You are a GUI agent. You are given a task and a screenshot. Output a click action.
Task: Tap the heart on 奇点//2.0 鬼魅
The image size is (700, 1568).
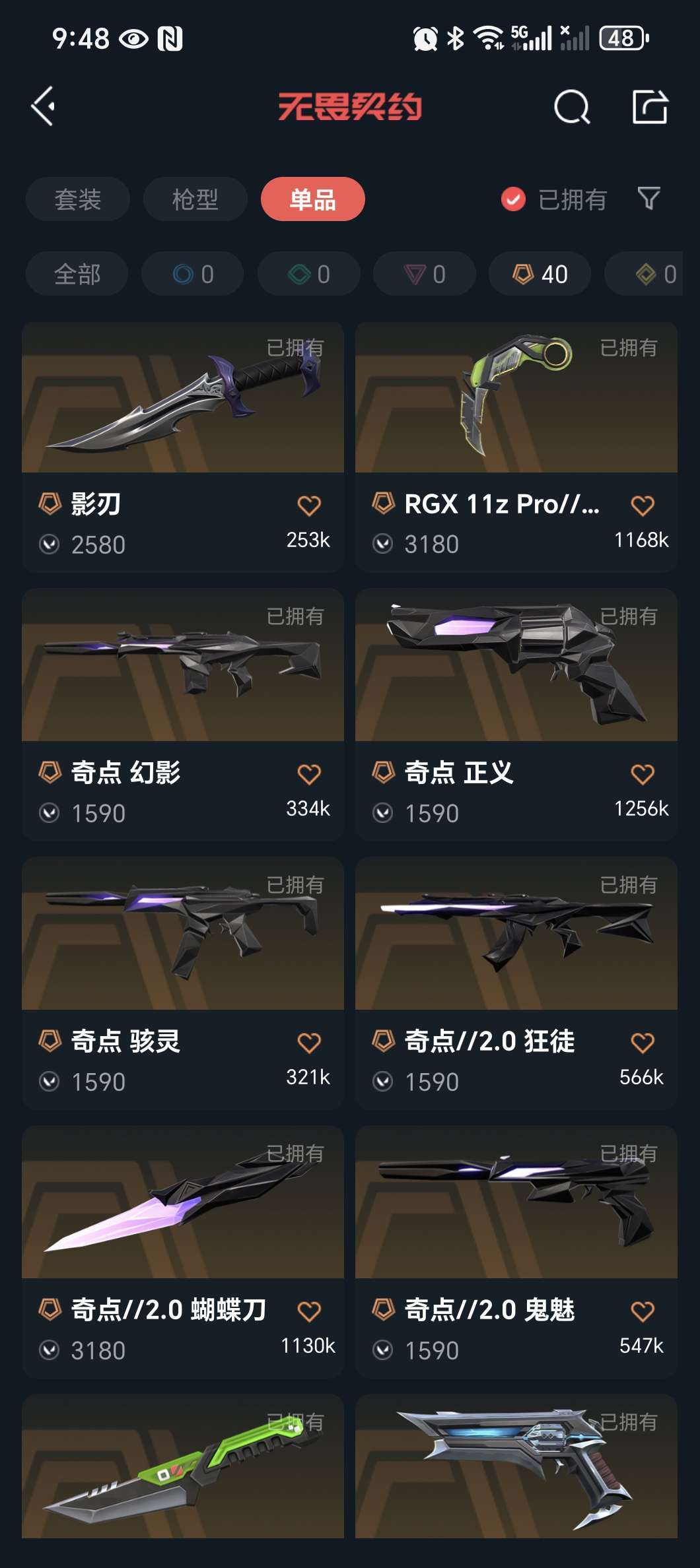(x=642, y=1311)
